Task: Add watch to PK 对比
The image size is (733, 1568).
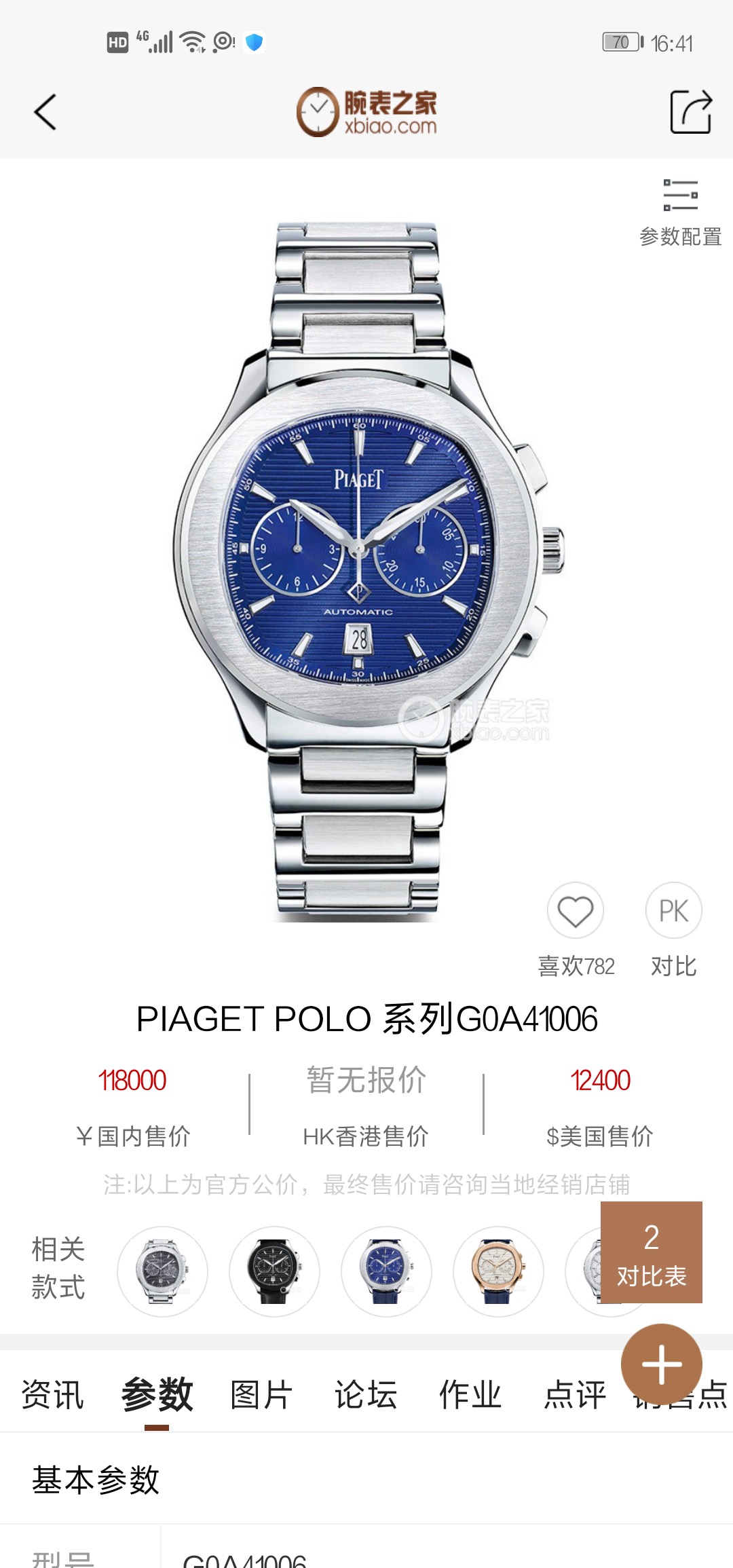Action: pyautogui.click(x=673, y=911)
